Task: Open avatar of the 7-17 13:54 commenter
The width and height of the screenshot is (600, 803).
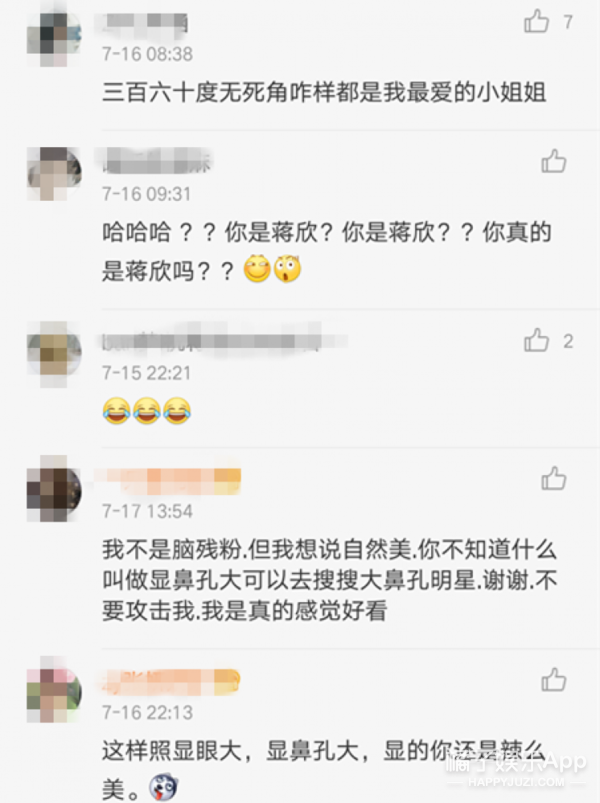Action: (x=54, y=487)
